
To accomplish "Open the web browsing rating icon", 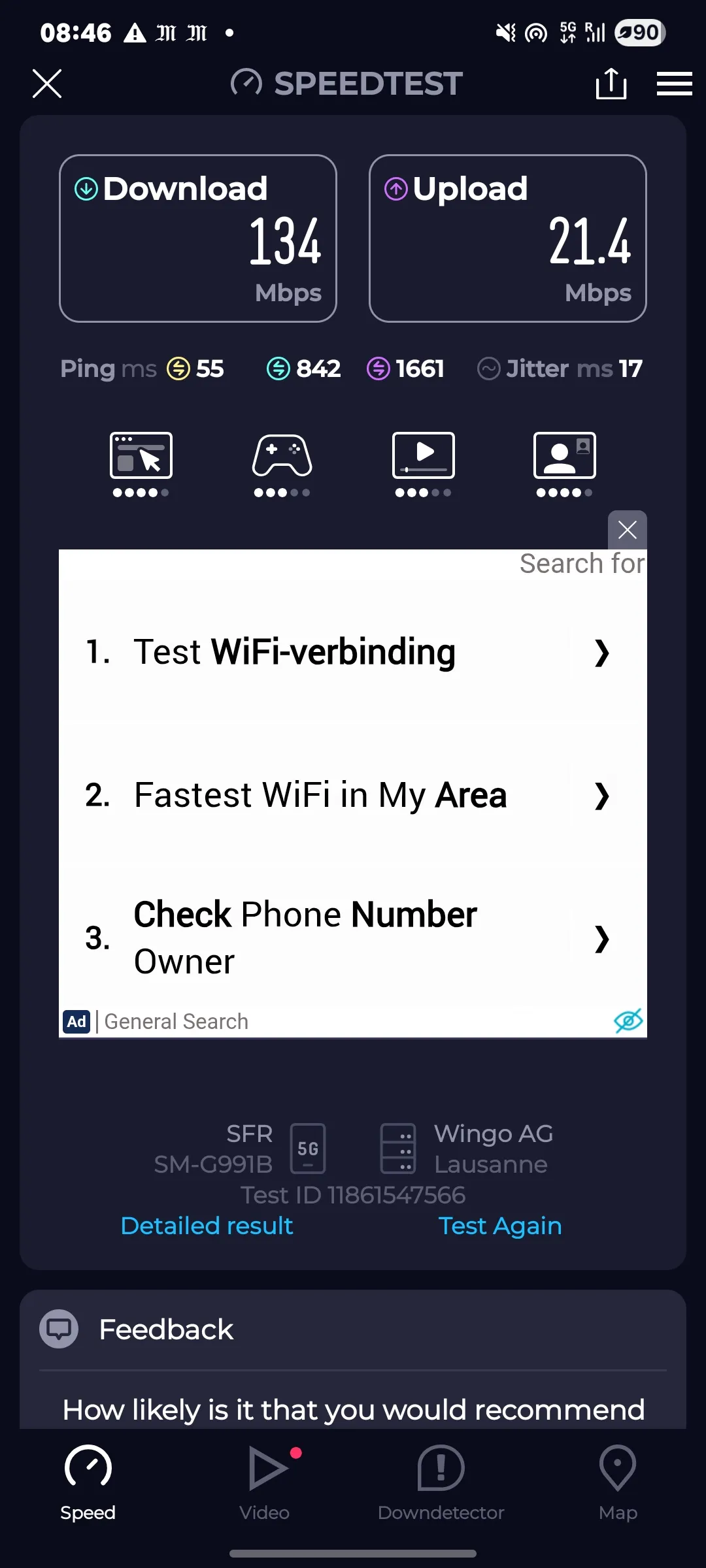I will pos(141,464).
